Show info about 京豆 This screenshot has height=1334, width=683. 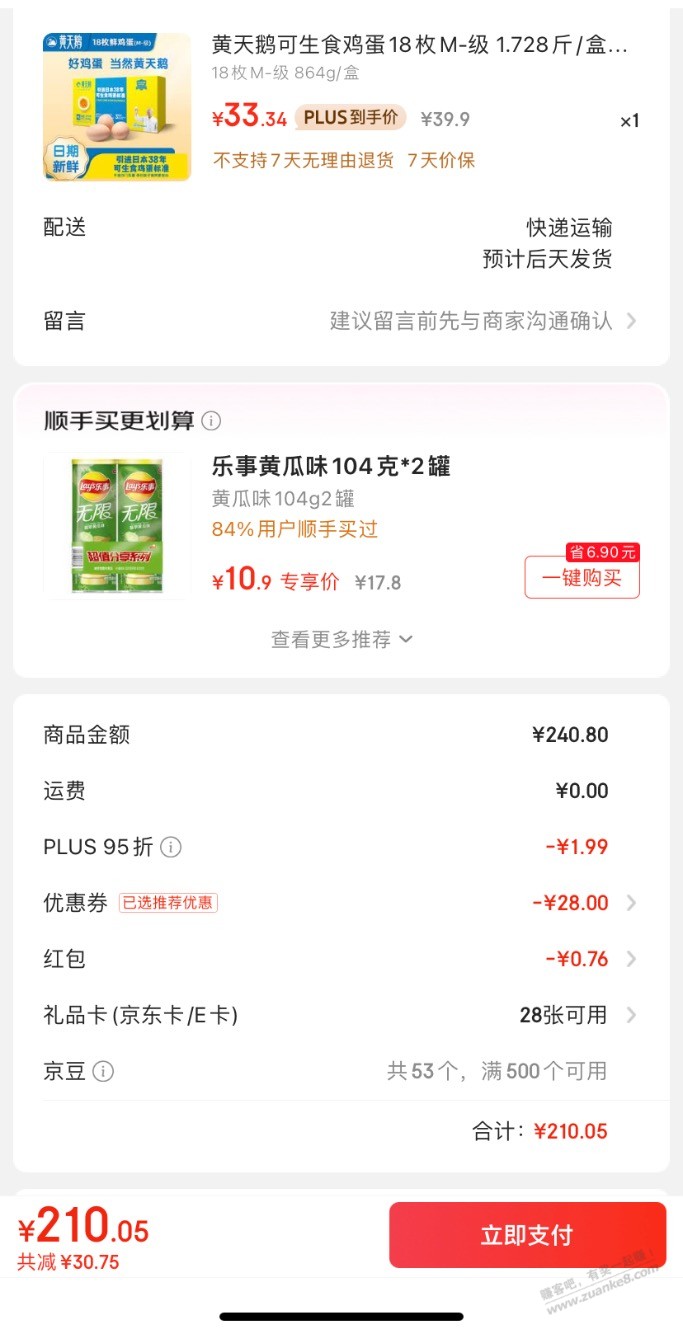[x=103, y=1071]
